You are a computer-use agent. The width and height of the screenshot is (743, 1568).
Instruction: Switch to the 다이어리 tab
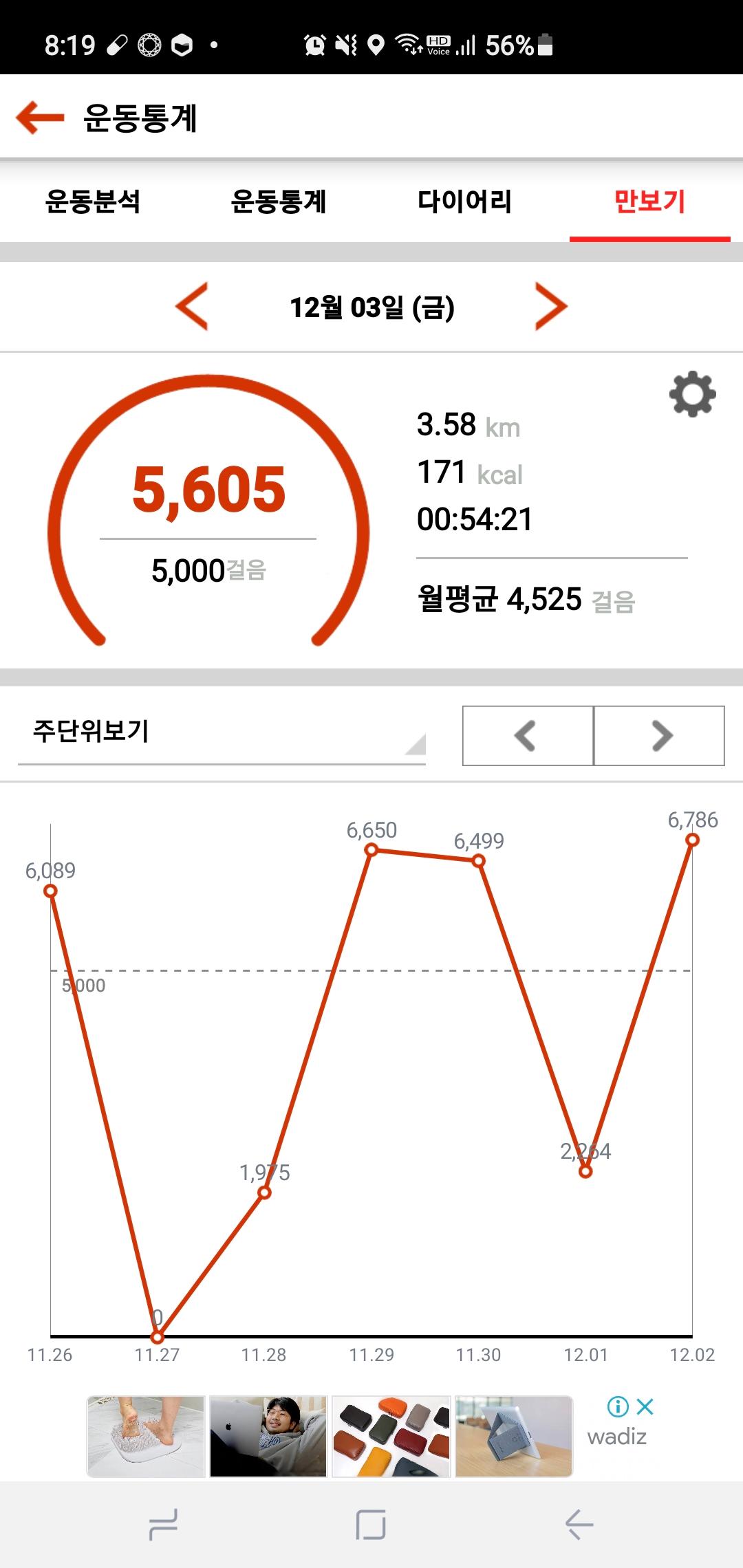(464, 202)
